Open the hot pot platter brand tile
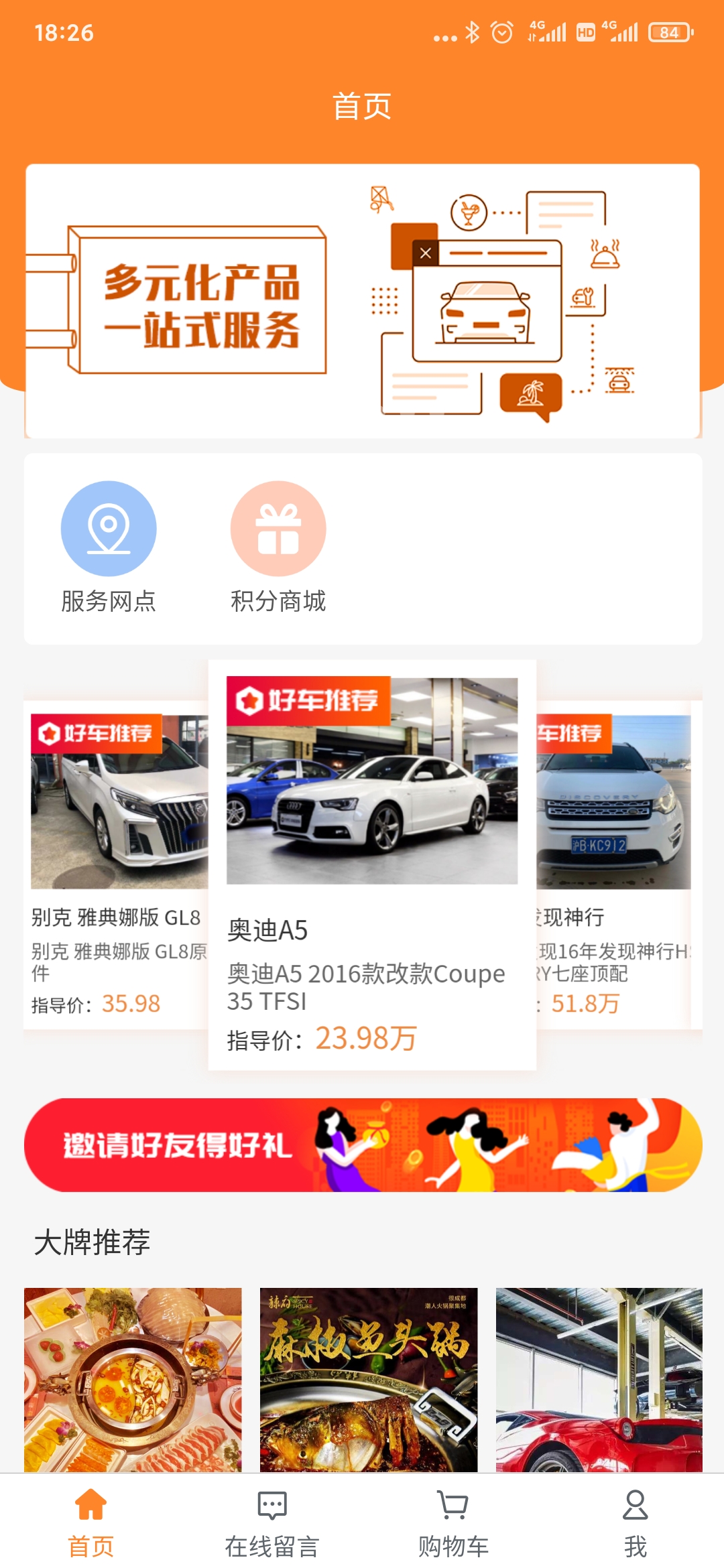This screenshot has width=724, height=1568. [x=133, y=1379]
